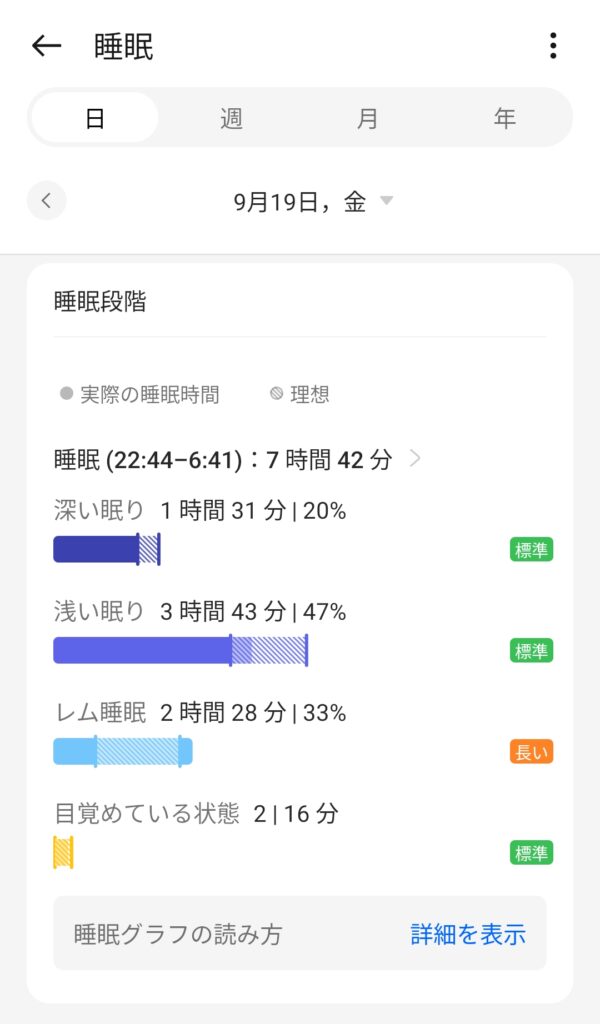
Task: Switch to the 年 tab
Action: 504,118
